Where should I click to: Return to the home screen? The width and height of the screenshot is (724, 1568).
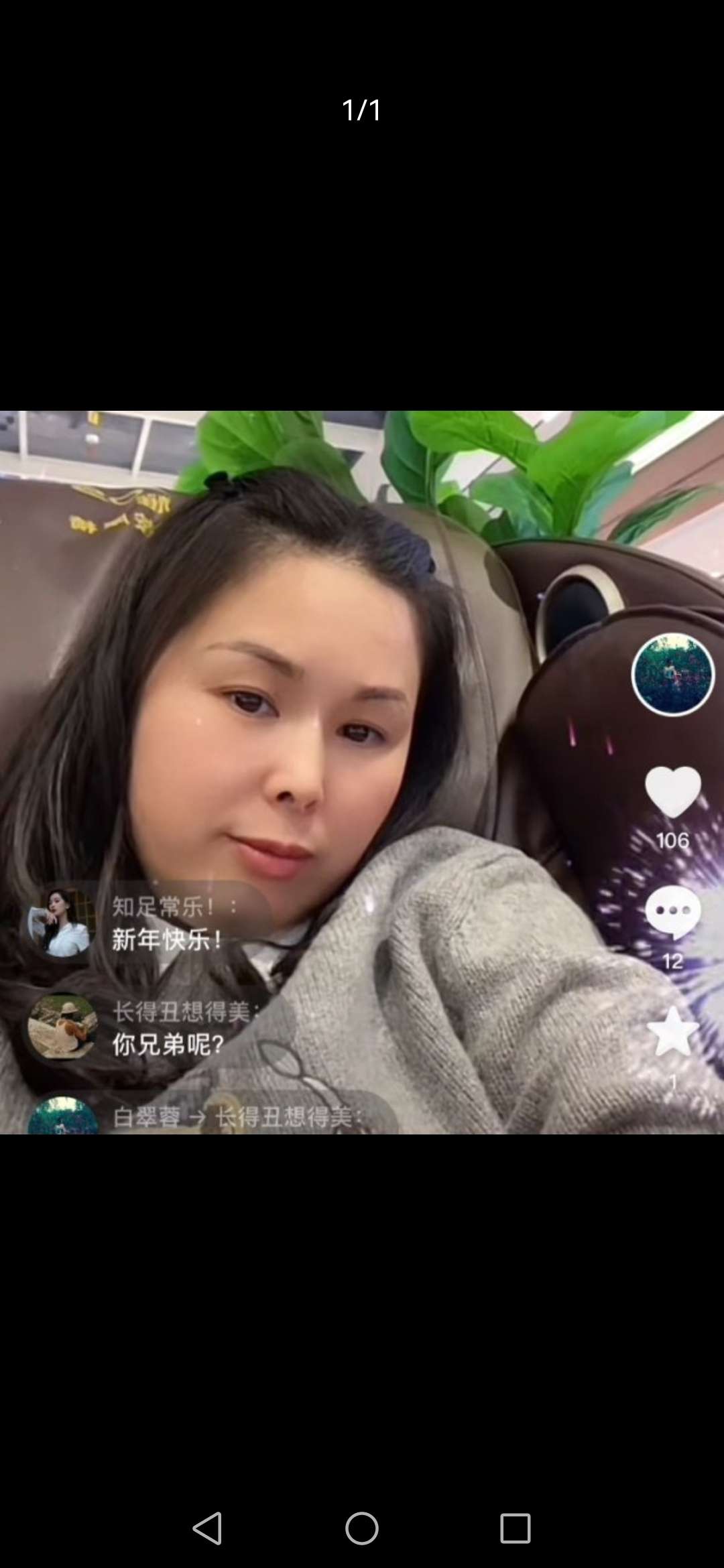pos(362,1528)
